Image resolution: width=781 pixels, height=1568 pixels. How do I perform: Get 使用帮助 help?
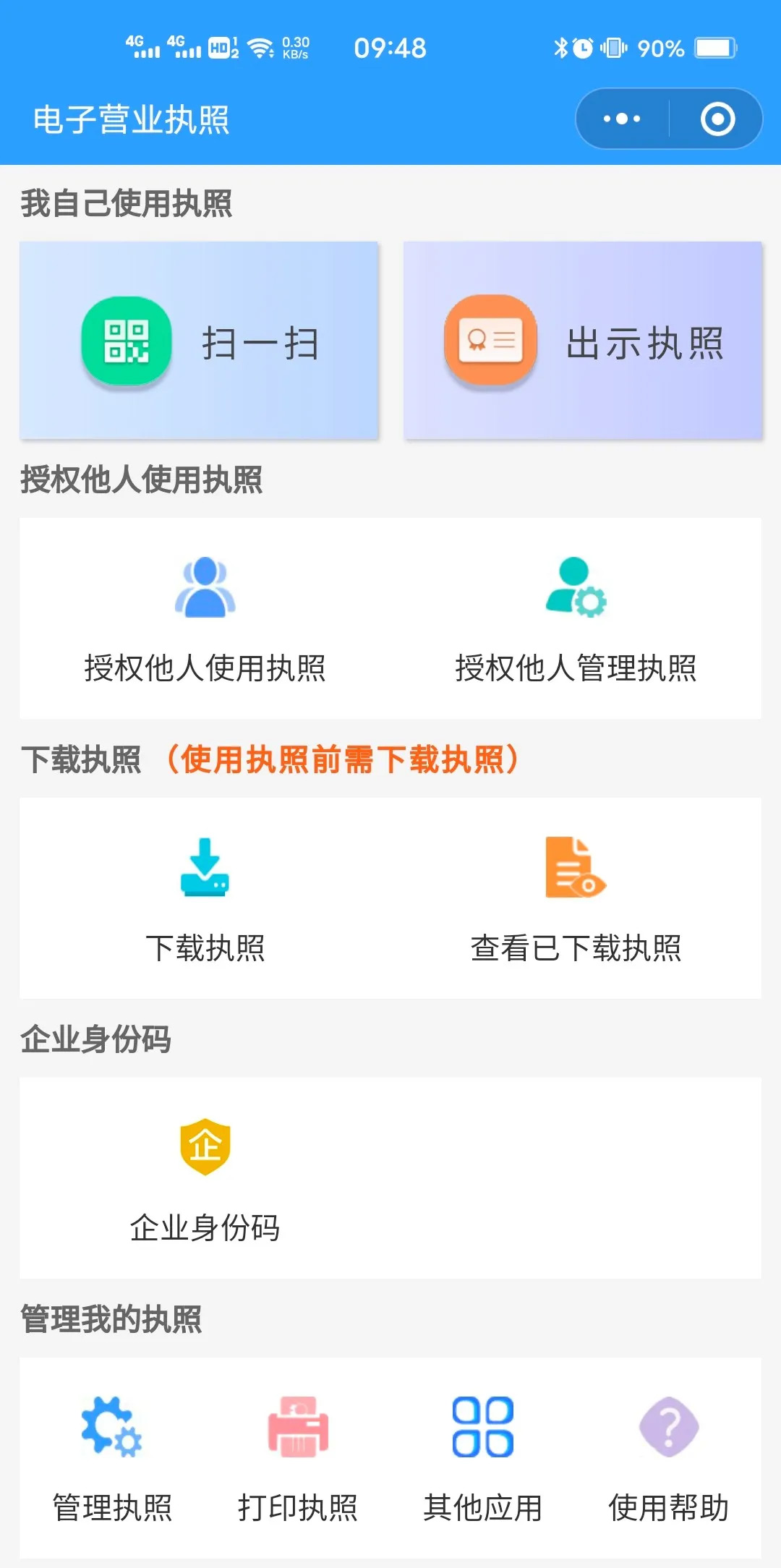click(x=669, y=1457)
